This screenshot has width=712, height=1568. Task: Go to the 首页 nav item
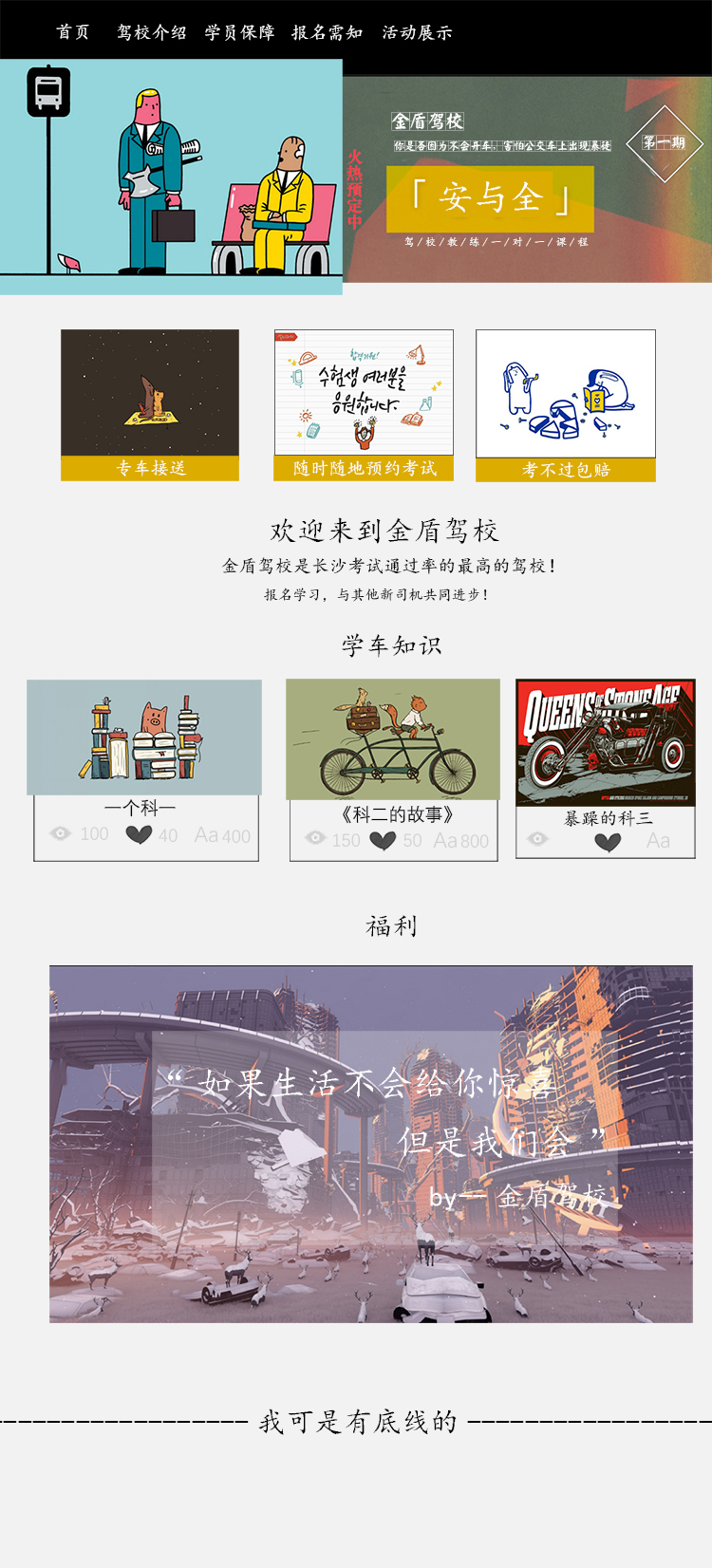click(73, 32)
